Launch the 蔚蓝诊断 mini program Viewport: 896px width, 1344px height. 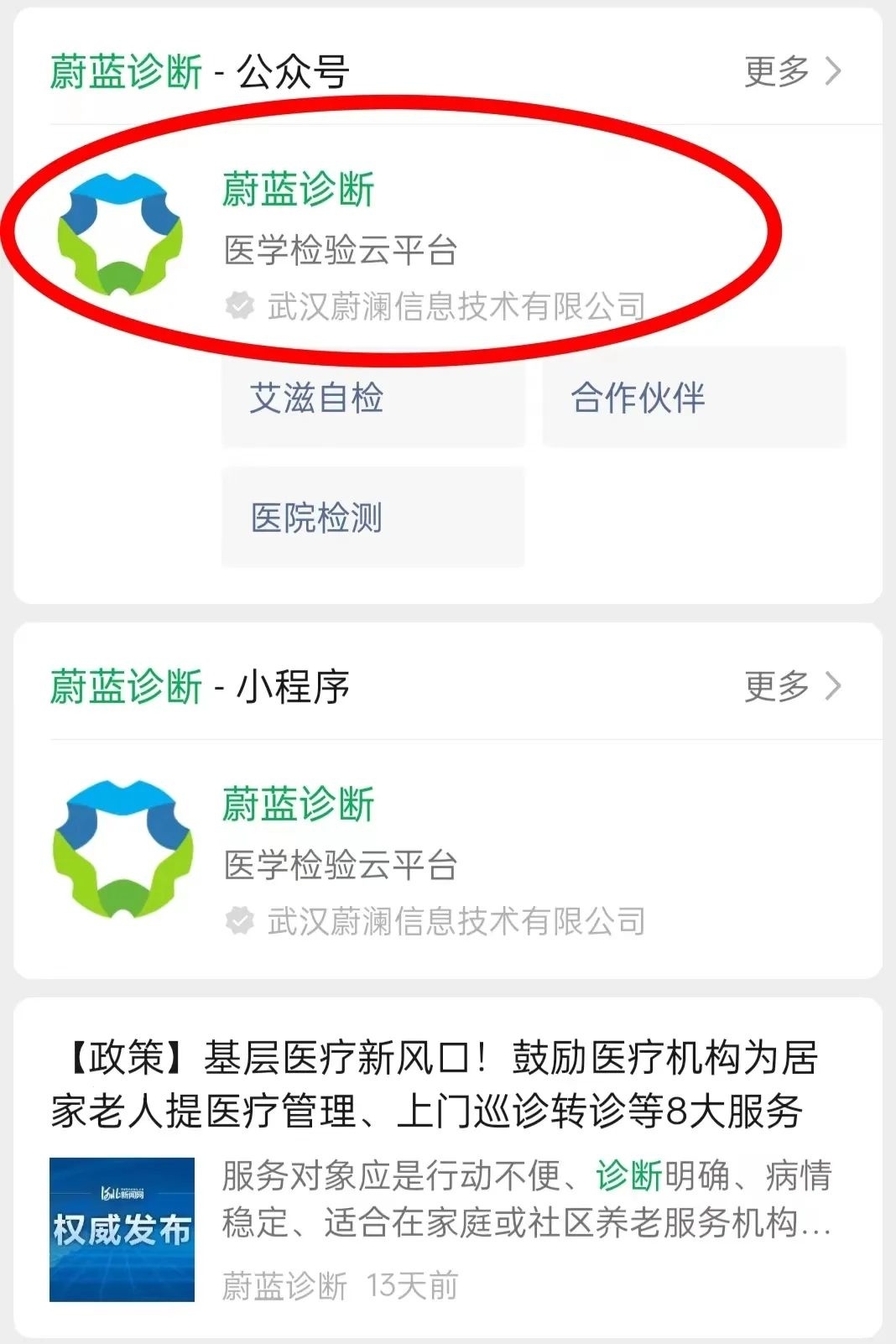click(x=298, y=805)
